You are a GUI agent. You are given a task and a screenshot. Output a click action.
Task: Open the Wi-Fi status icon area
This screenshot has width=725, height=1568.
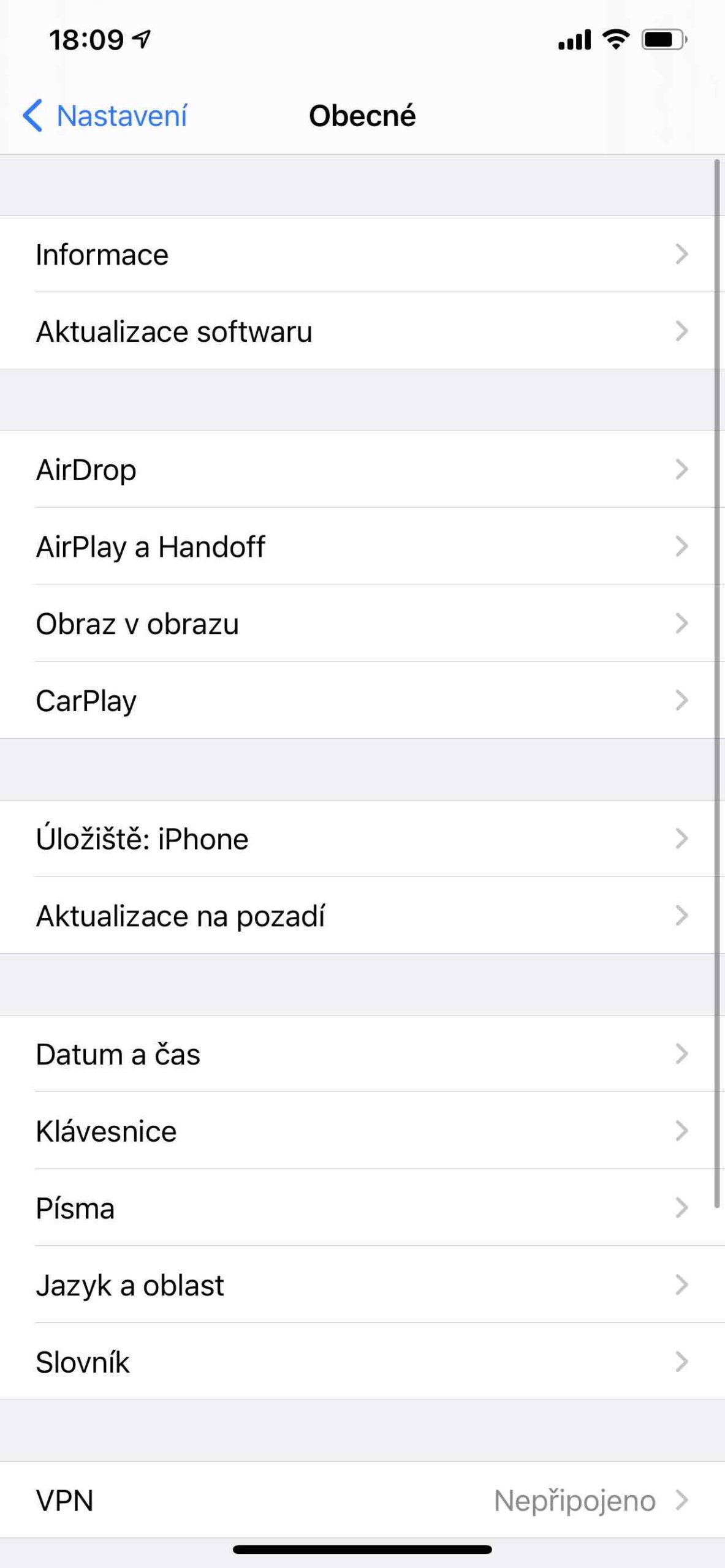pos(615,38)
